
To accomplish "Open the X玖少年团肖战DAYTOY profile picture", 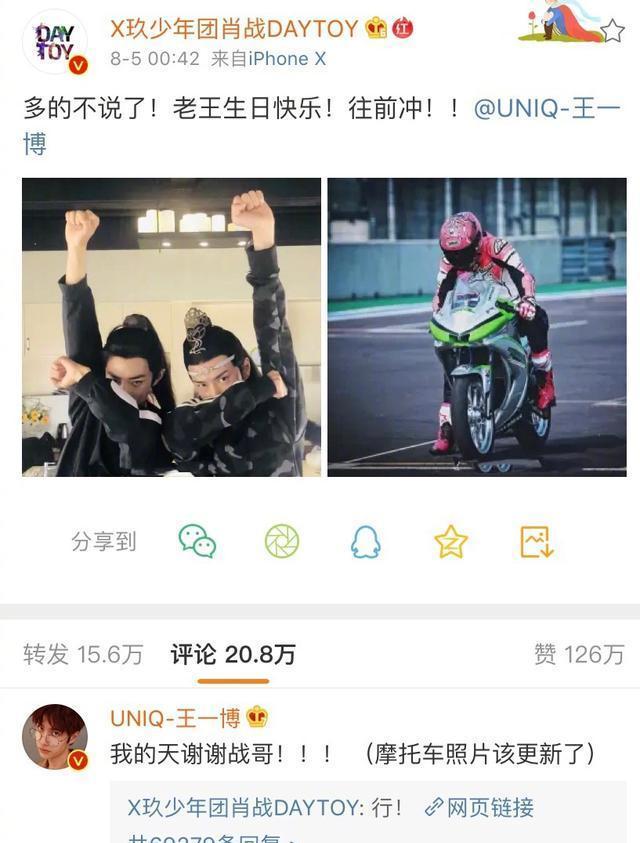I will tap(54, 44).
